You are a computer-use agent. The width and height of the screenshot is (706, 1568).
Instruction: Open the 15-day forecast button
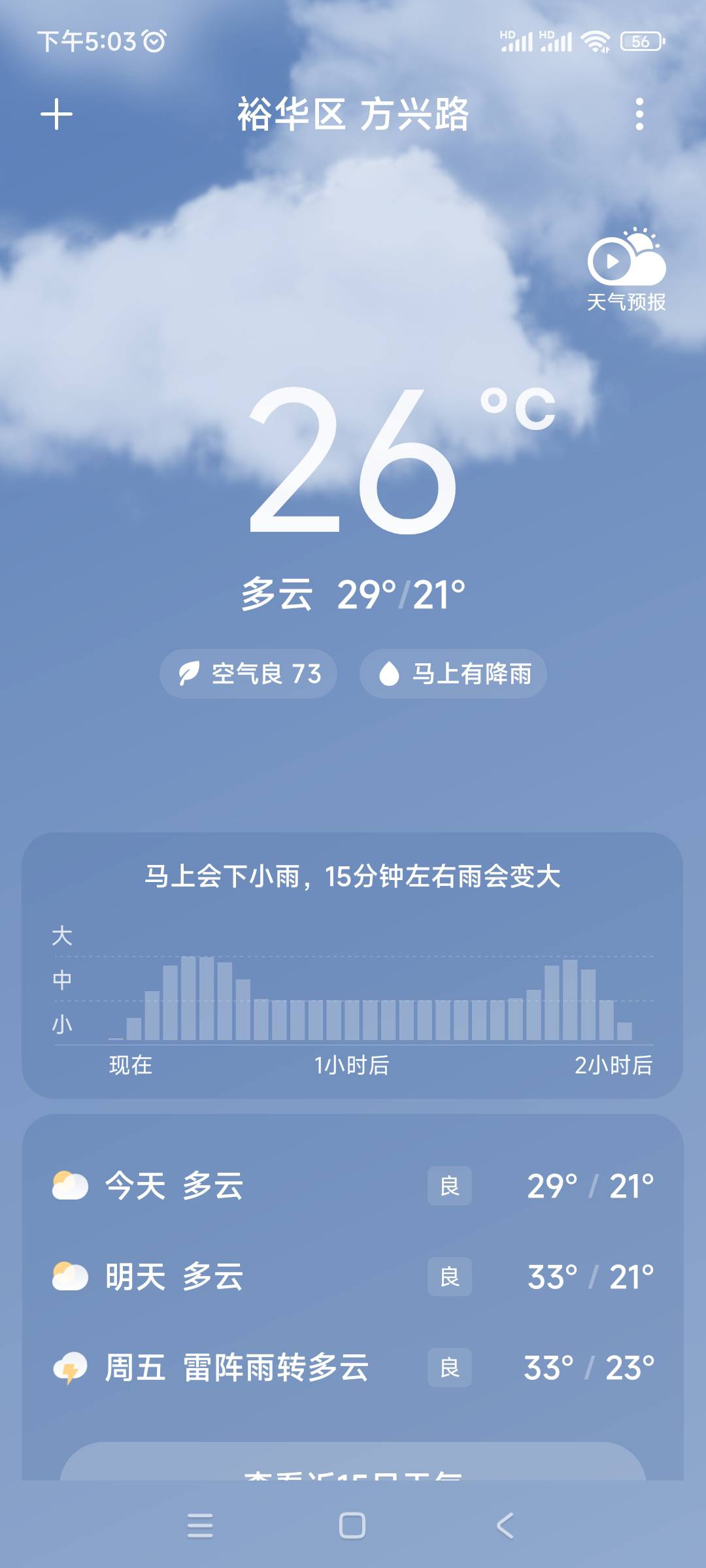coord(352,1466)
